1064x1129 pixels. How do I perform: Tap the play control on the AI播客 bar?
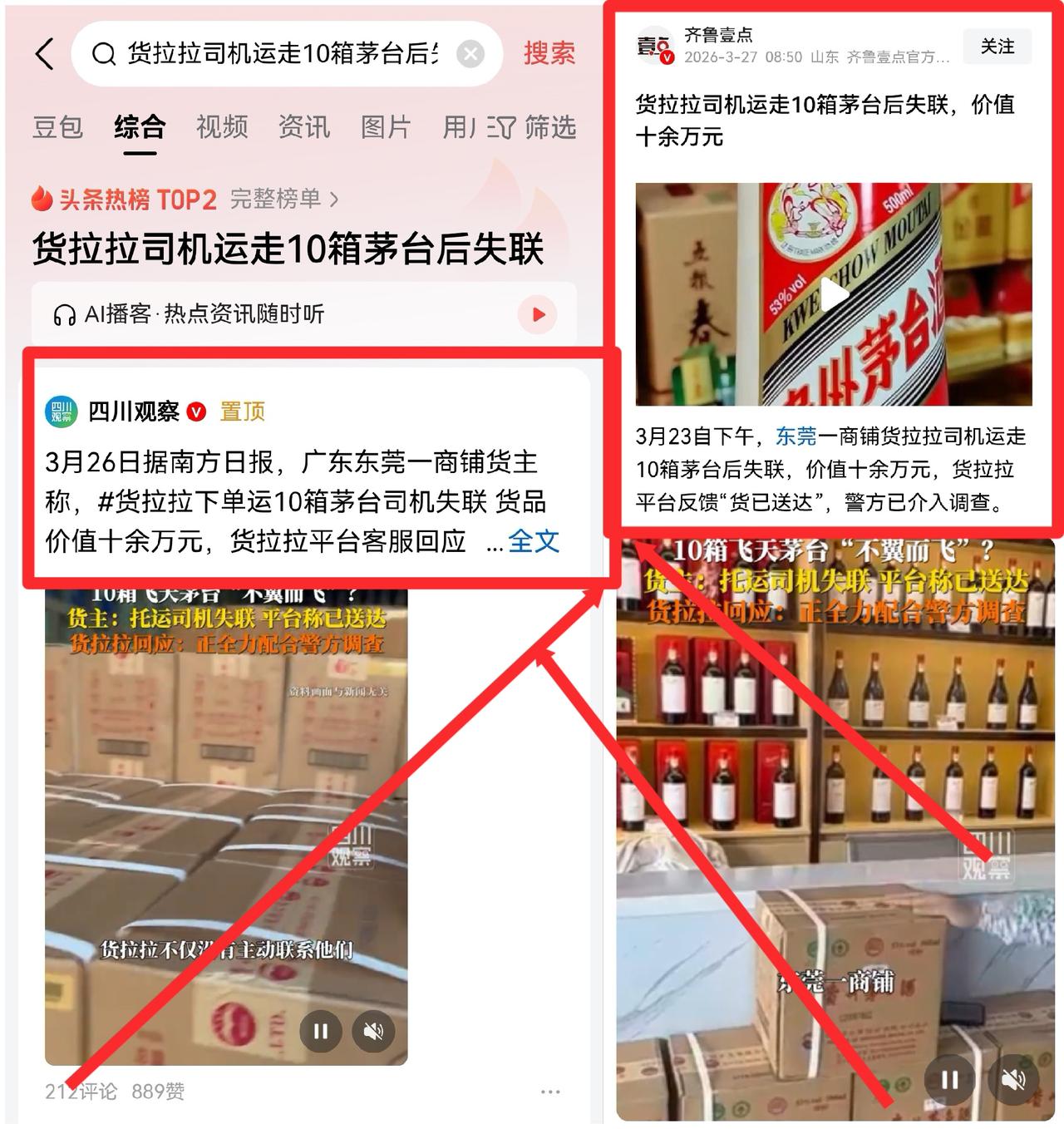tap(539, 314)
